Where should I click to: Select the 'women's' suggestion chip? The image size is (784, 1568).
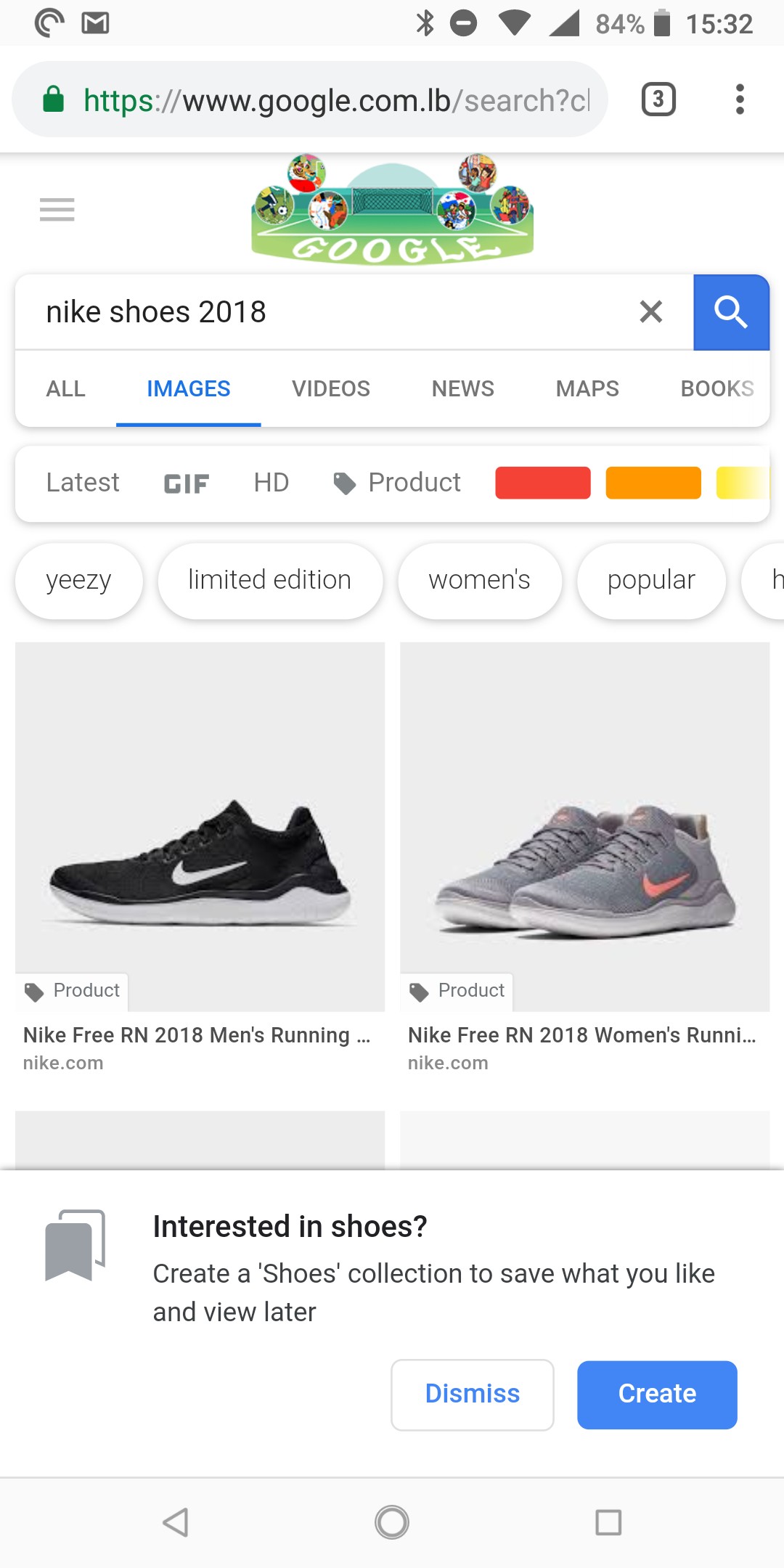480,581
